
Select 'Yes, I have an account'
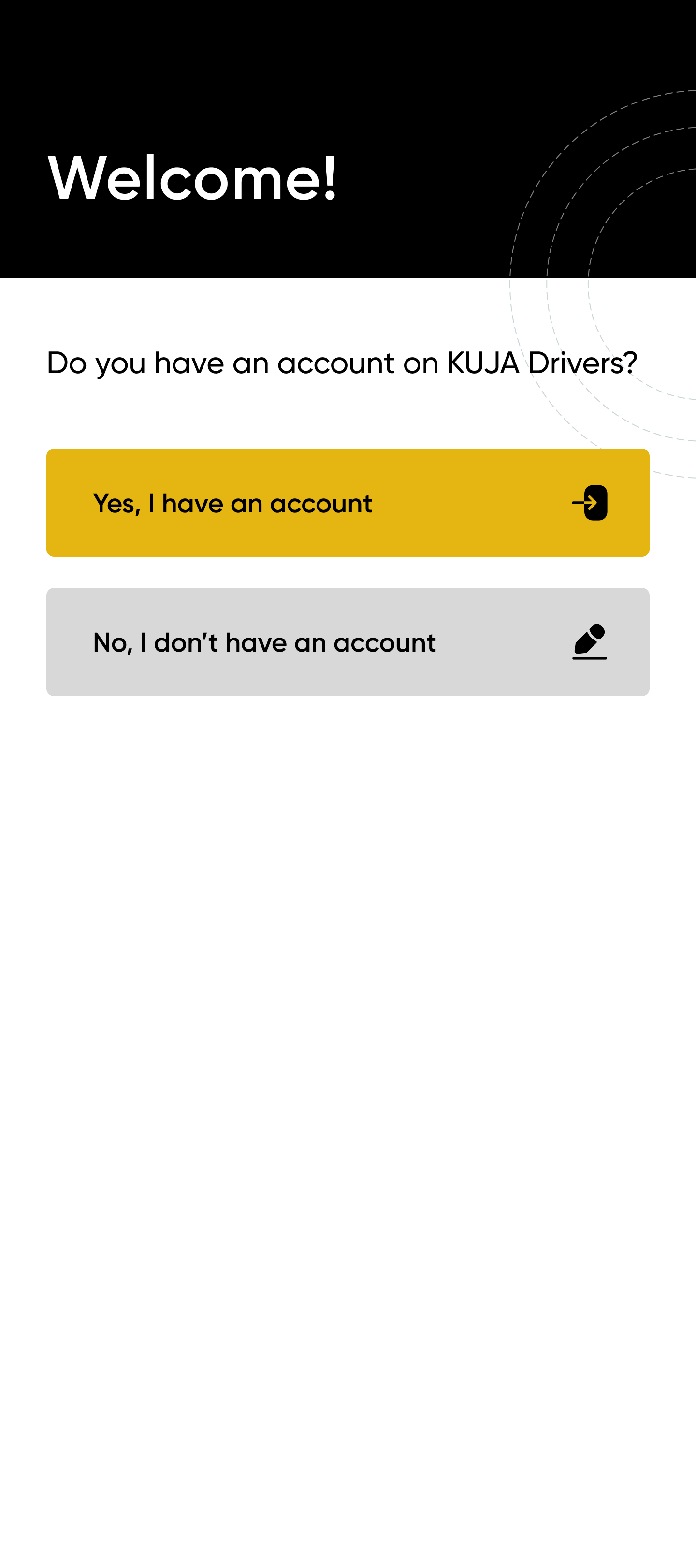coord(348,503)
